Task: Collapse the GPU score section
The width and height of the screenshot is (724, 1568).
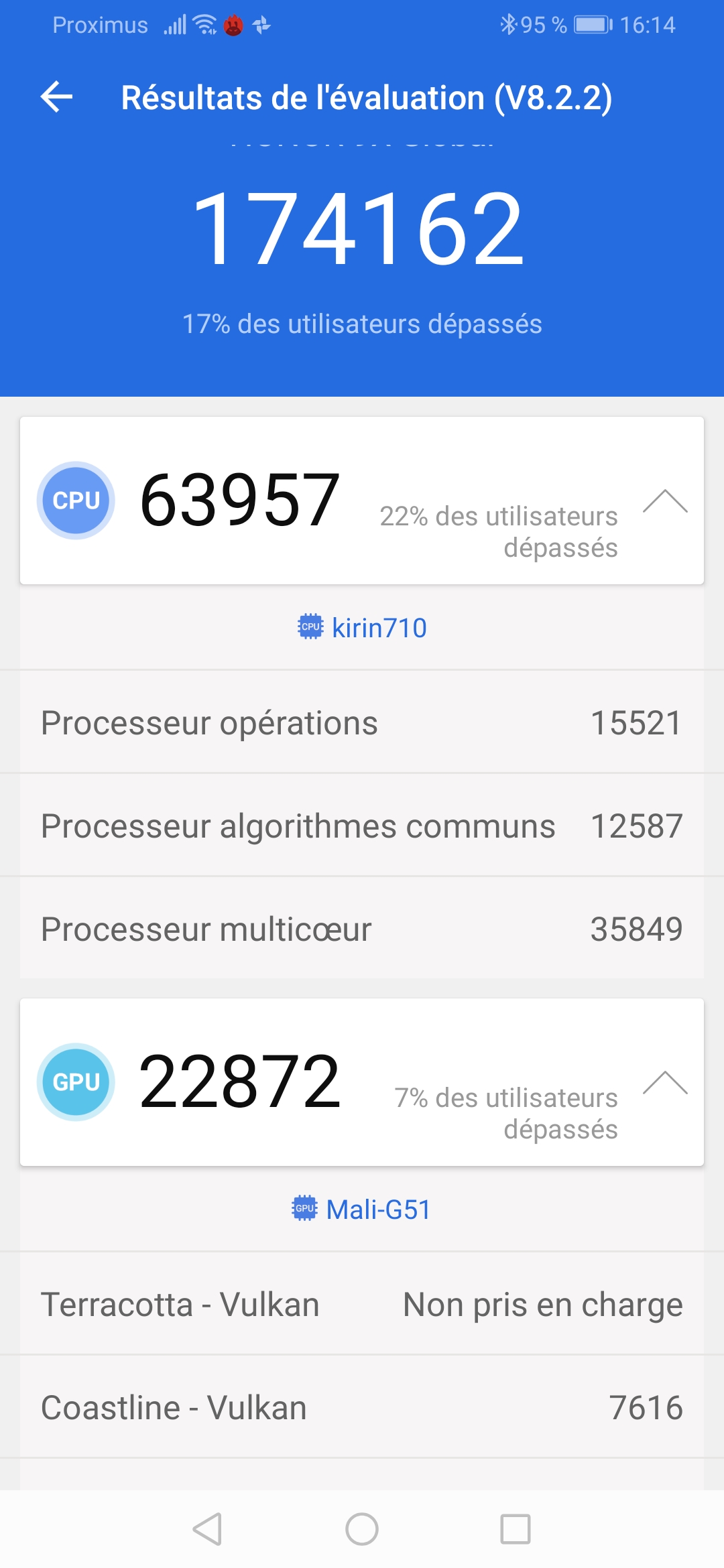Action: 664,1083
